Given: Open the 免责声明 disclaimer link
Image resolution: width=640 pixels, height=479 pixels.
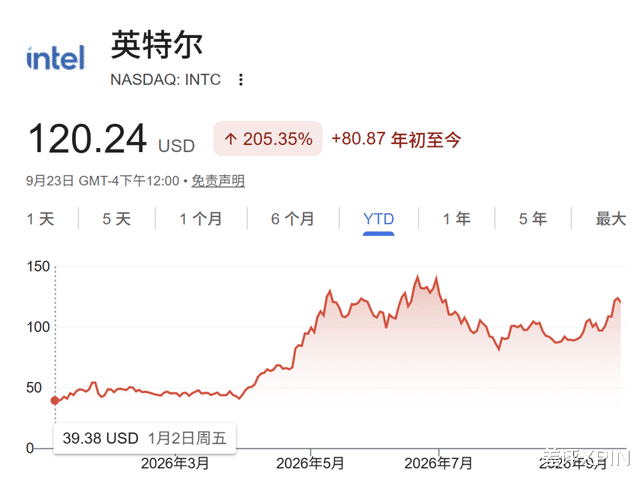Looking at the screenshot, I should pyautogui.click(x=218, y=181).
